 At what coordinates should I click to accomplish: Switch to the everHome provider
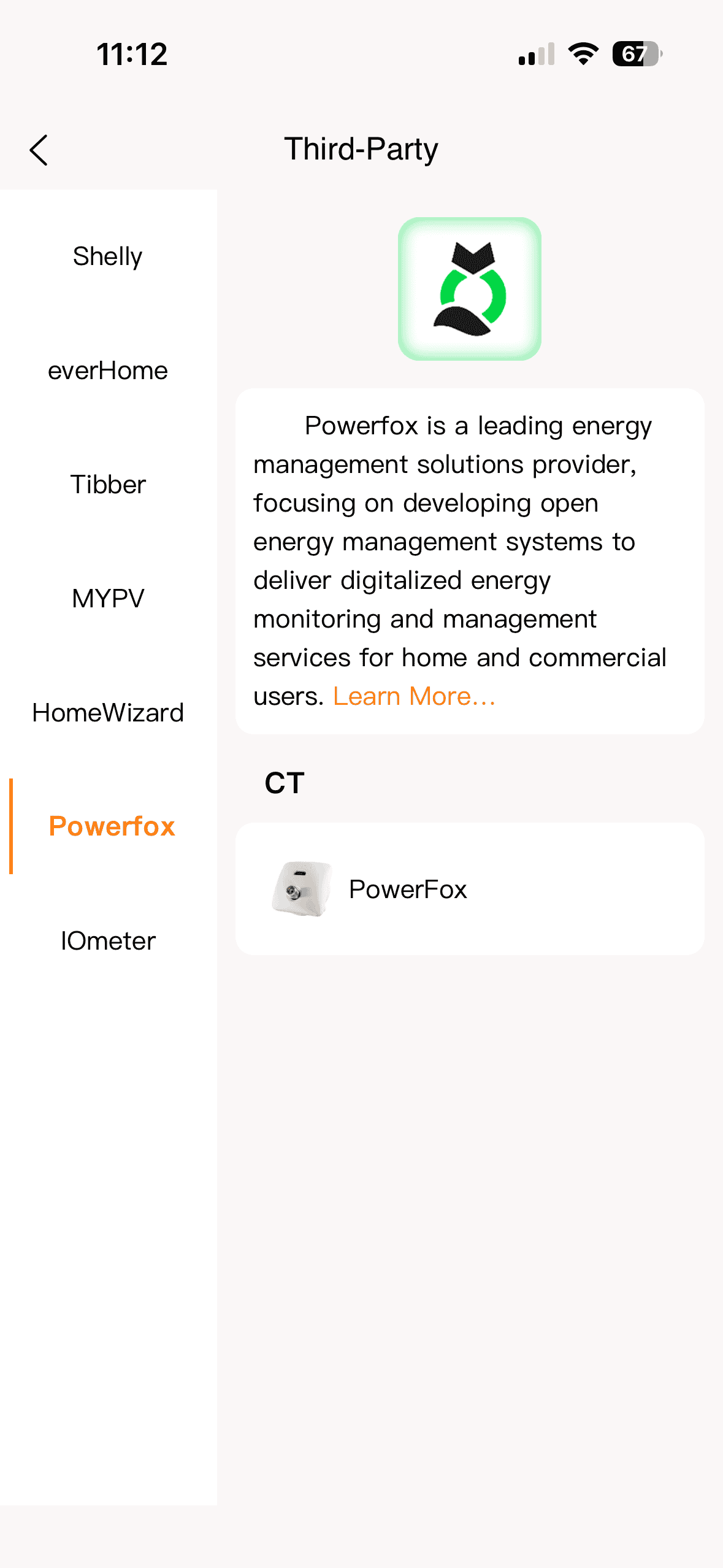point(108,371)
